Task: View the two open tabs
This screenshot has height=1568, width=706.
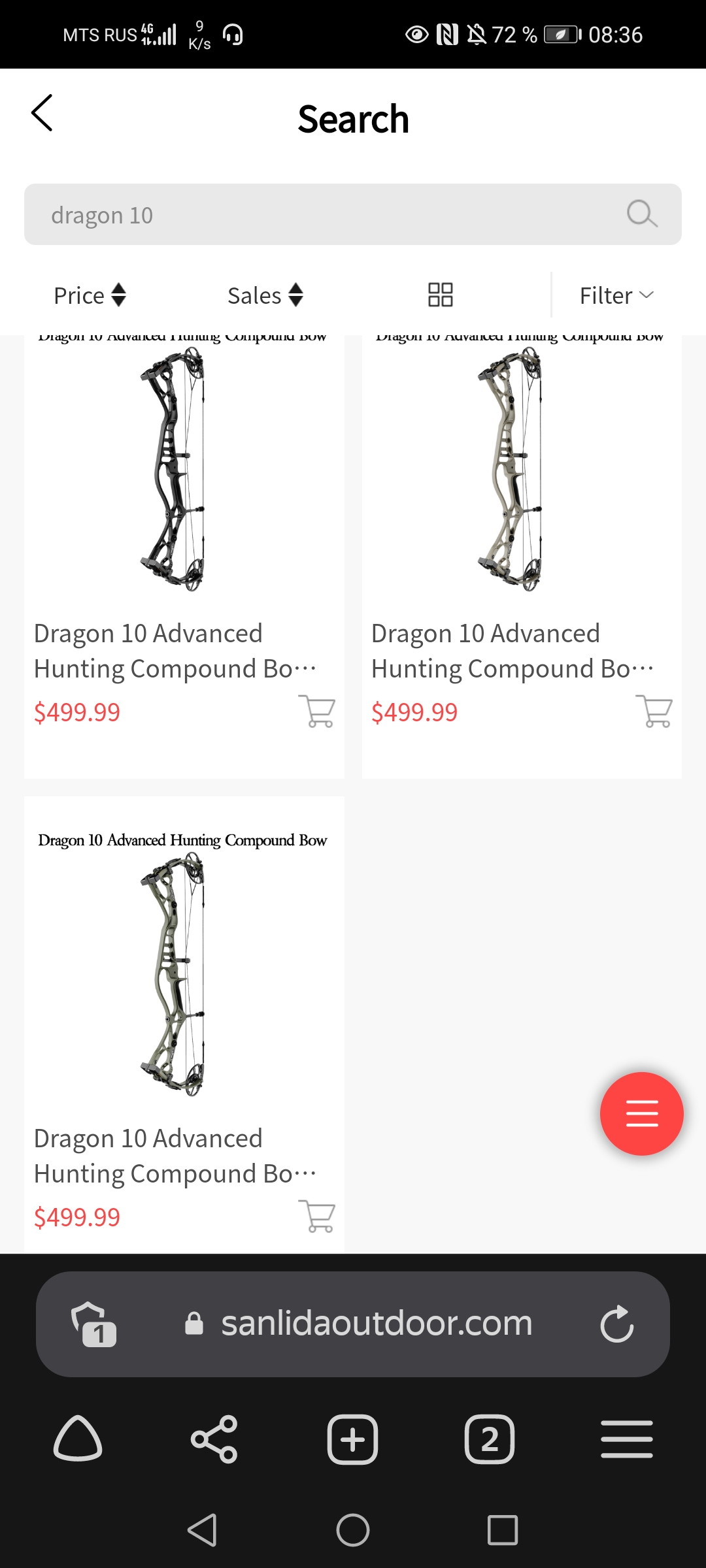Action: (x=490, y=1439)
